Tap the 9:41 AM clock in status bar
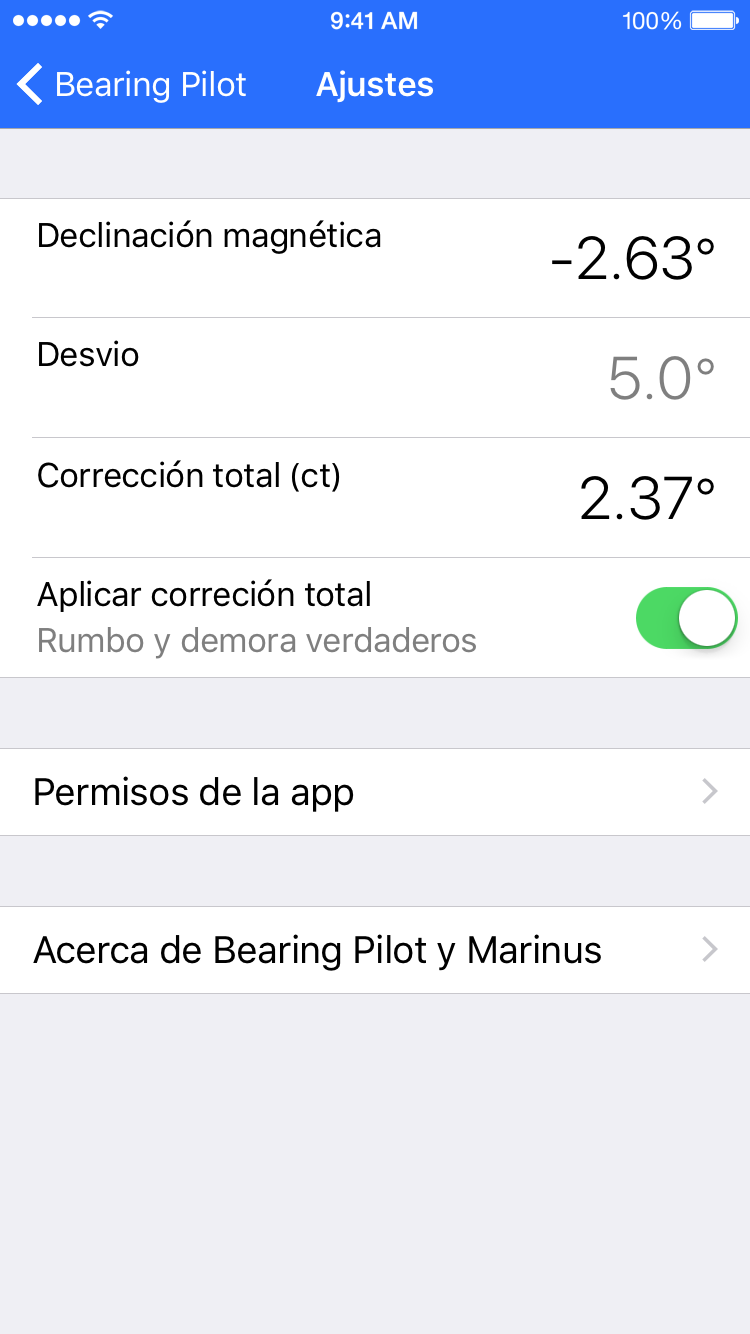This screenshot has height=1334, width=750. tap(374, 20)
